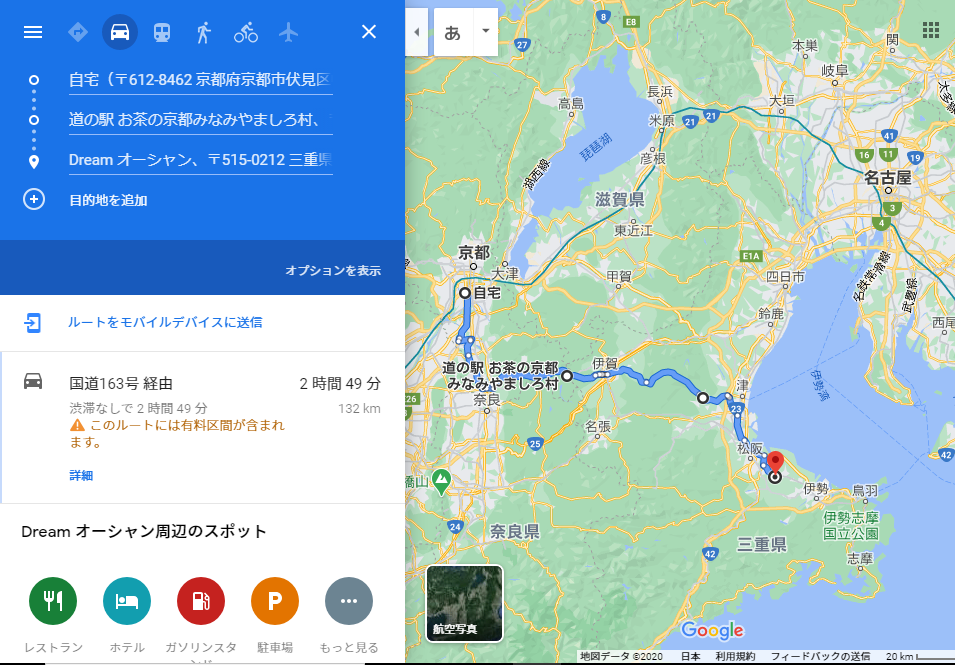Find nearby ガソリンスタンド
The height and width of the screenshot is (665, 955).
(x=201, y=601)
